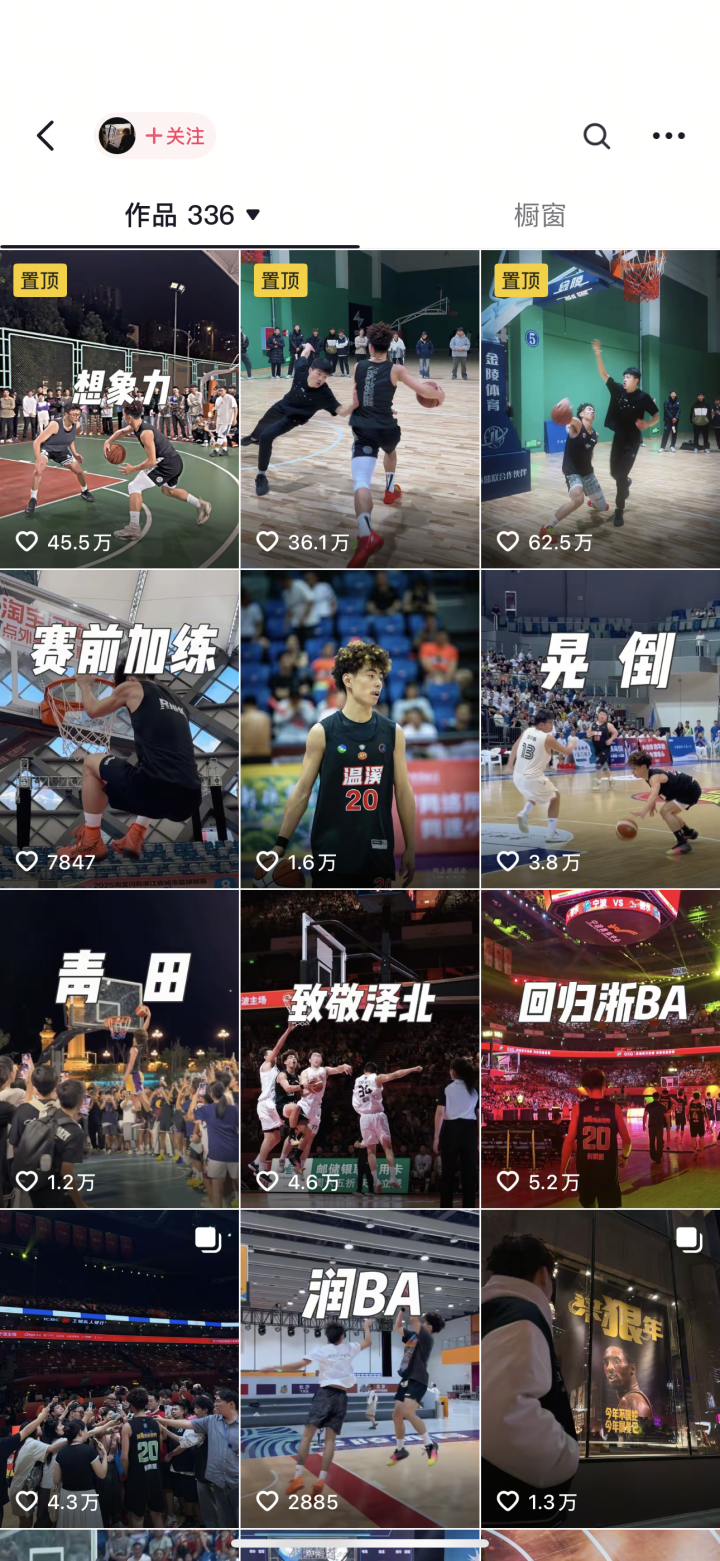Screen dimensions: 720x1561
Task: View the photo post with 4.3万 likes
Action: pyautogui.click(x=119, y=1369)
